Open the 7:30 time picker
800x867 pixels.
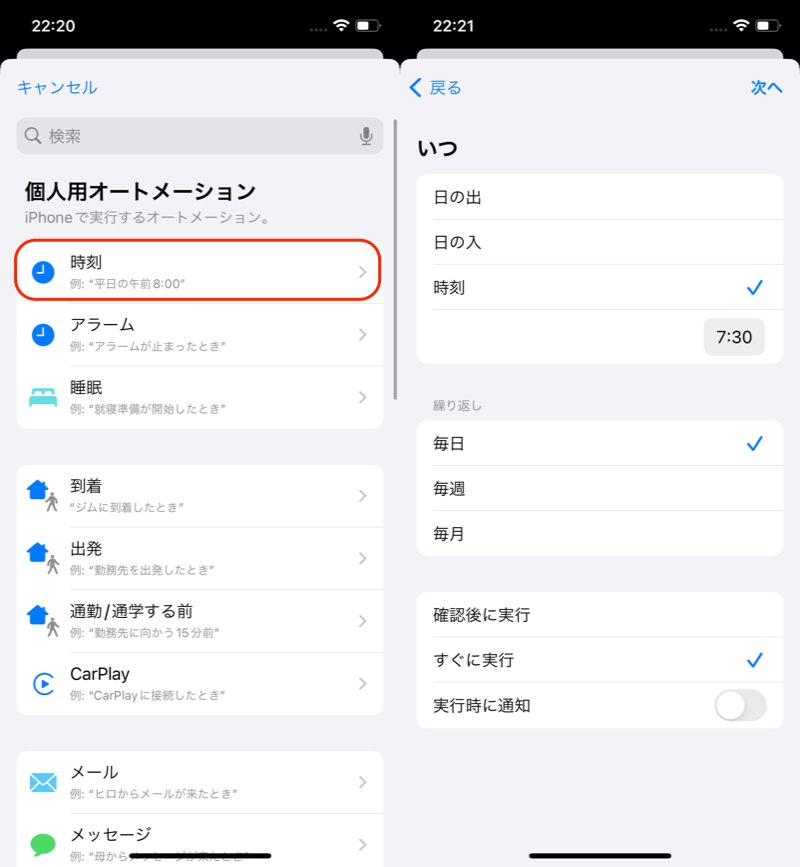[x=734, y=337]
